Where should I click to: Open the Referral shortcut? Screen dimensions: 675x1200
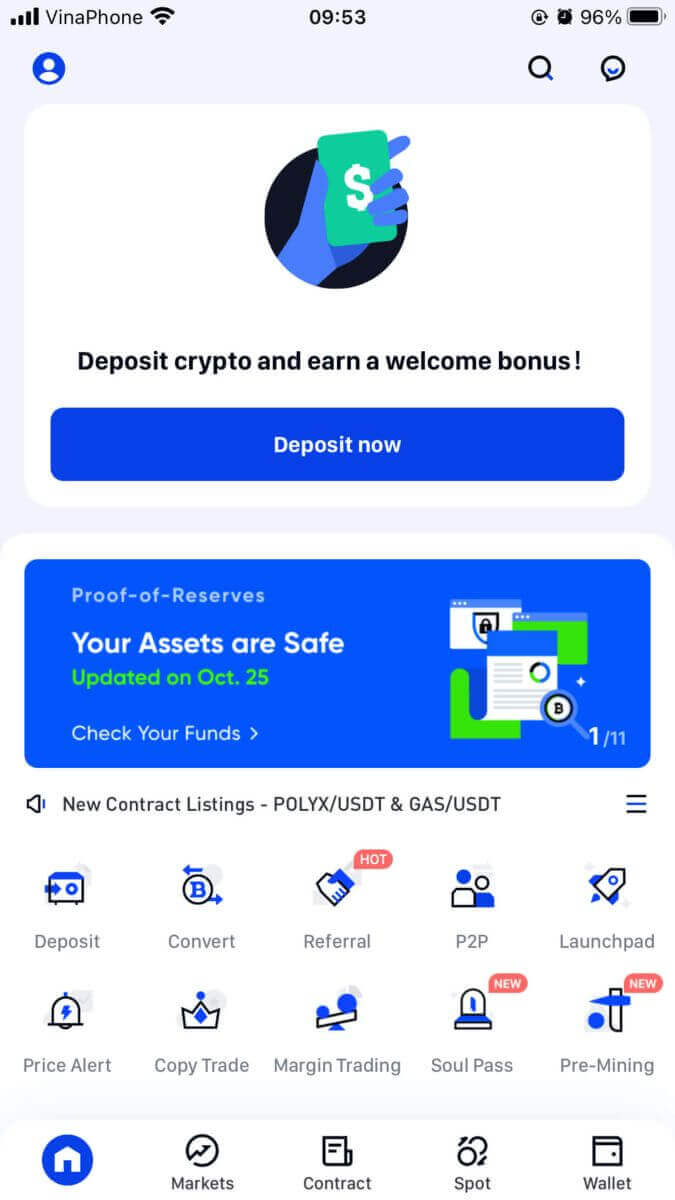pyautogui.click(x=337, y=904)
